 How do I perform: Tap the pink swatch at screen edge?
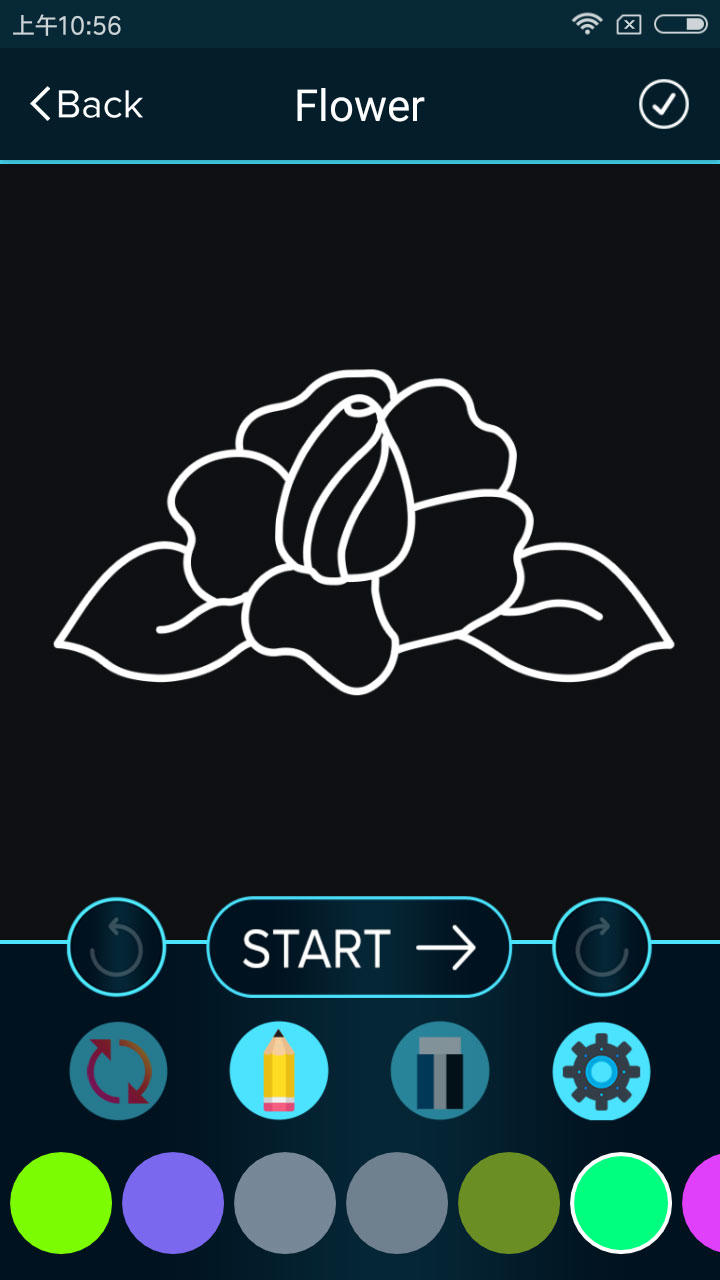coord(712,1204)
